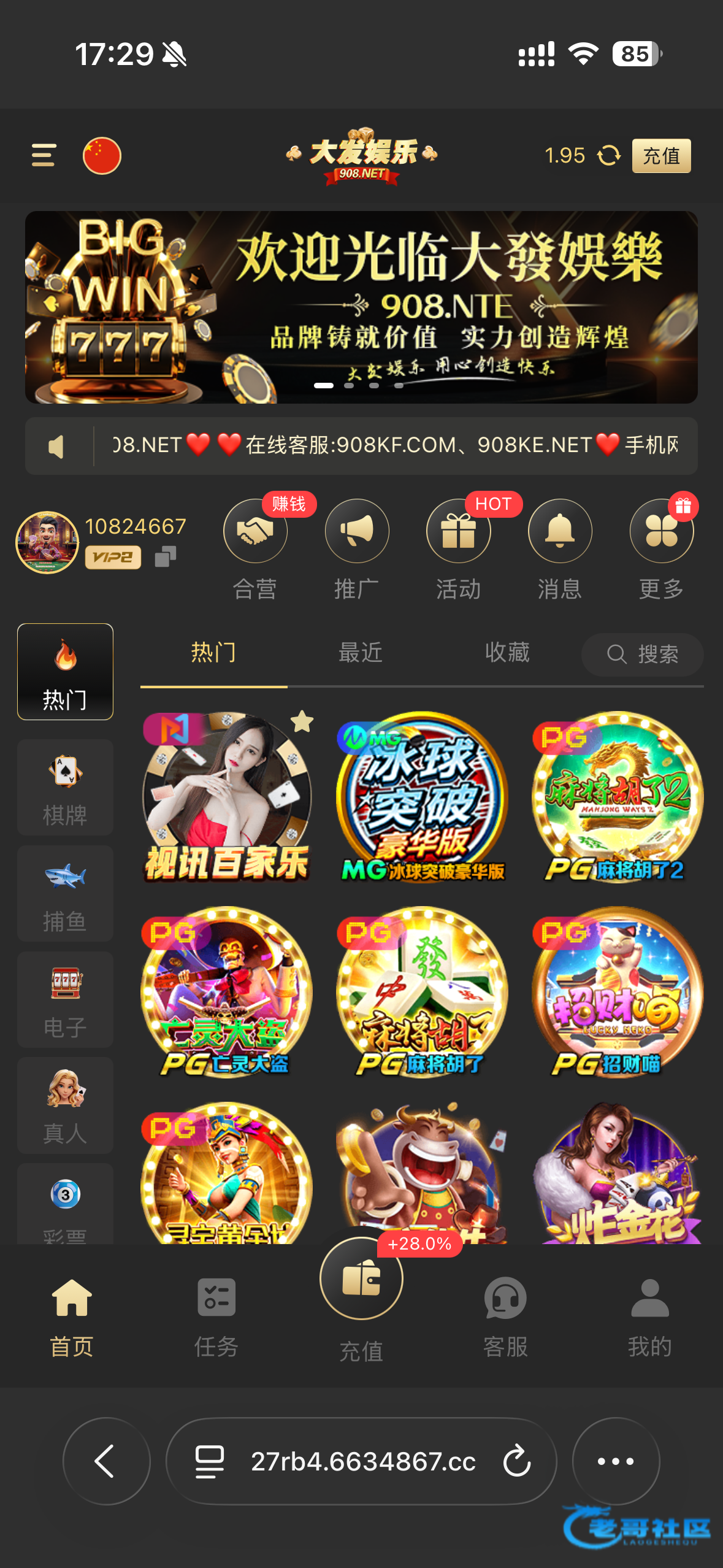
Task: Tap the China flag language selector
Action: (x=102, y=155)
